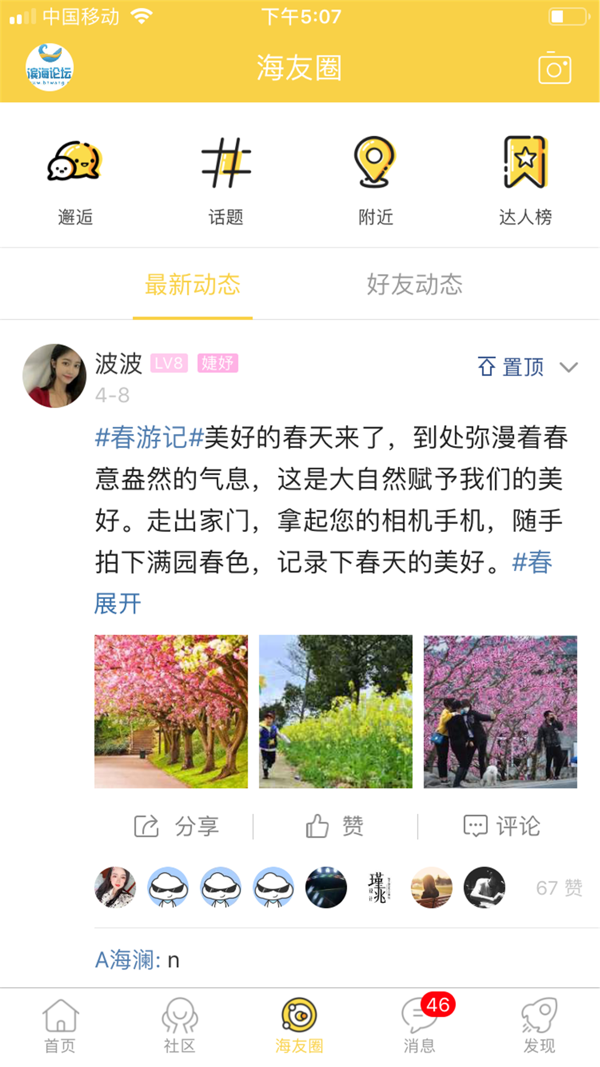The width and height of the screenshot is (600, 1067).
Task: Switch to the 发现 discover tab
Action: click(x=539, y=1026)
